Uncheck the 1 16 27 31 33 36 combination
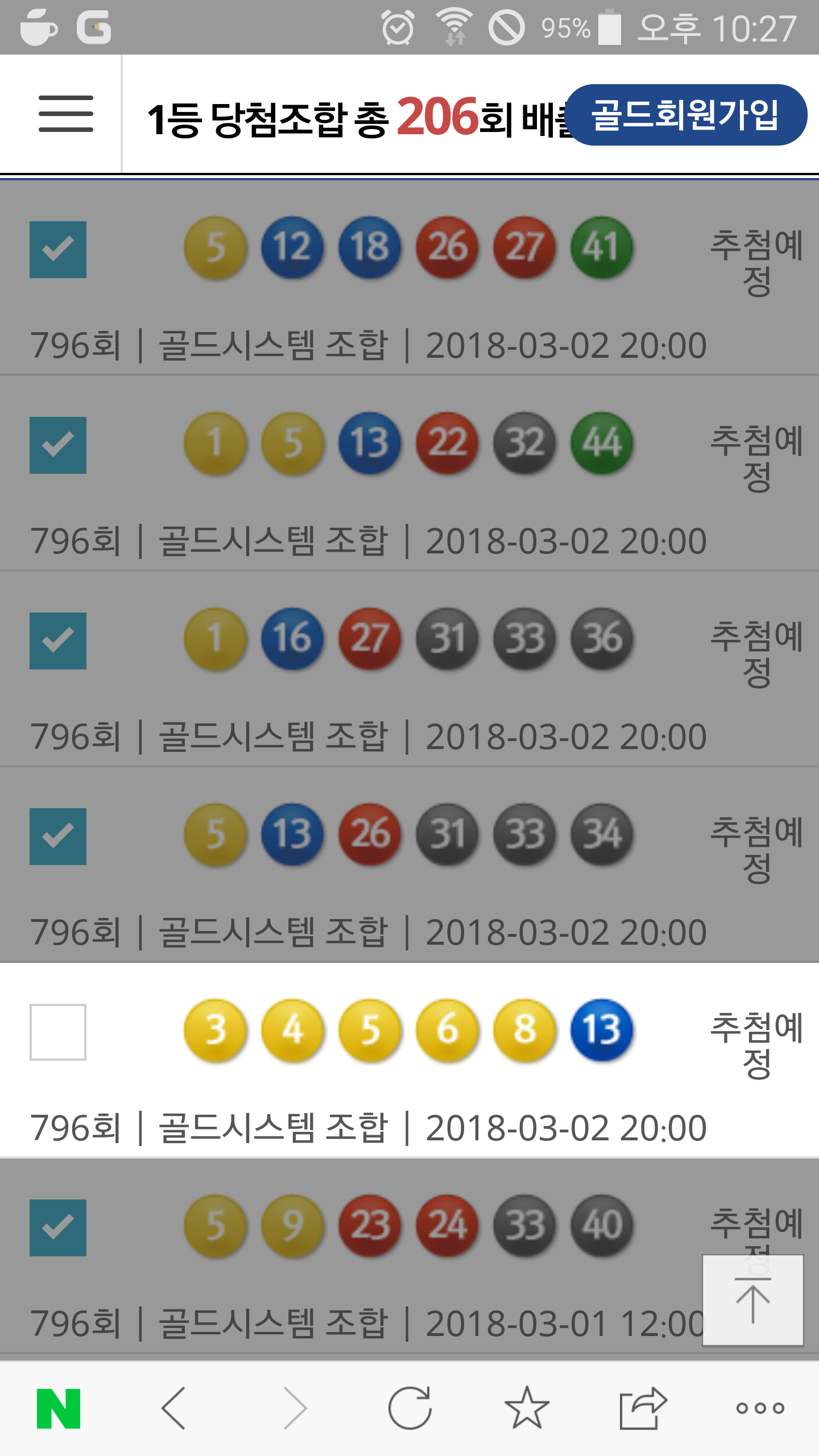Viewport: 819px width, 1456px height. click(58, 641)
